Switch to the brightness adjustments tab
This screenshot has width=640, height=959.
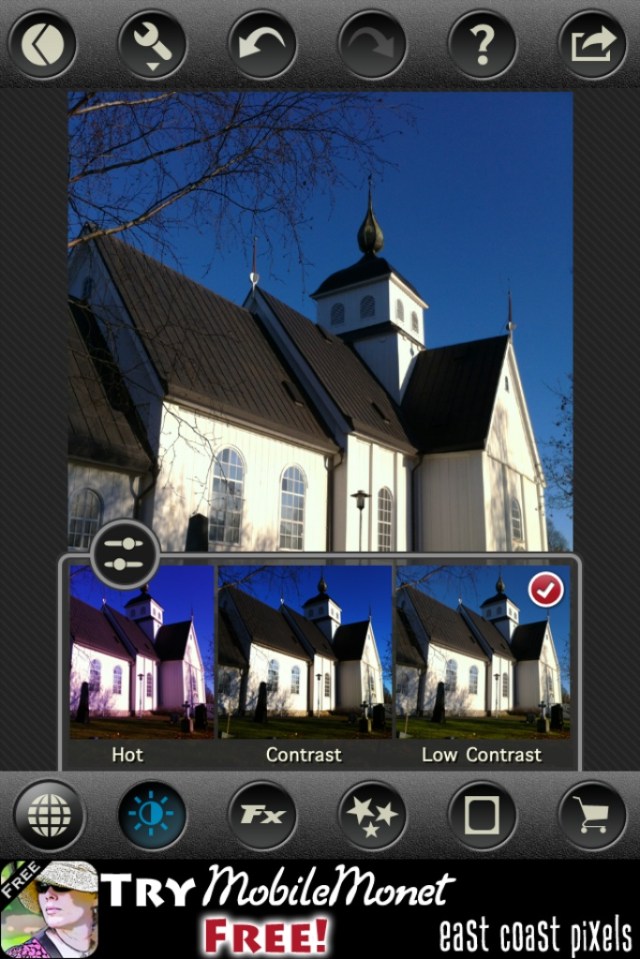[152, 815]
